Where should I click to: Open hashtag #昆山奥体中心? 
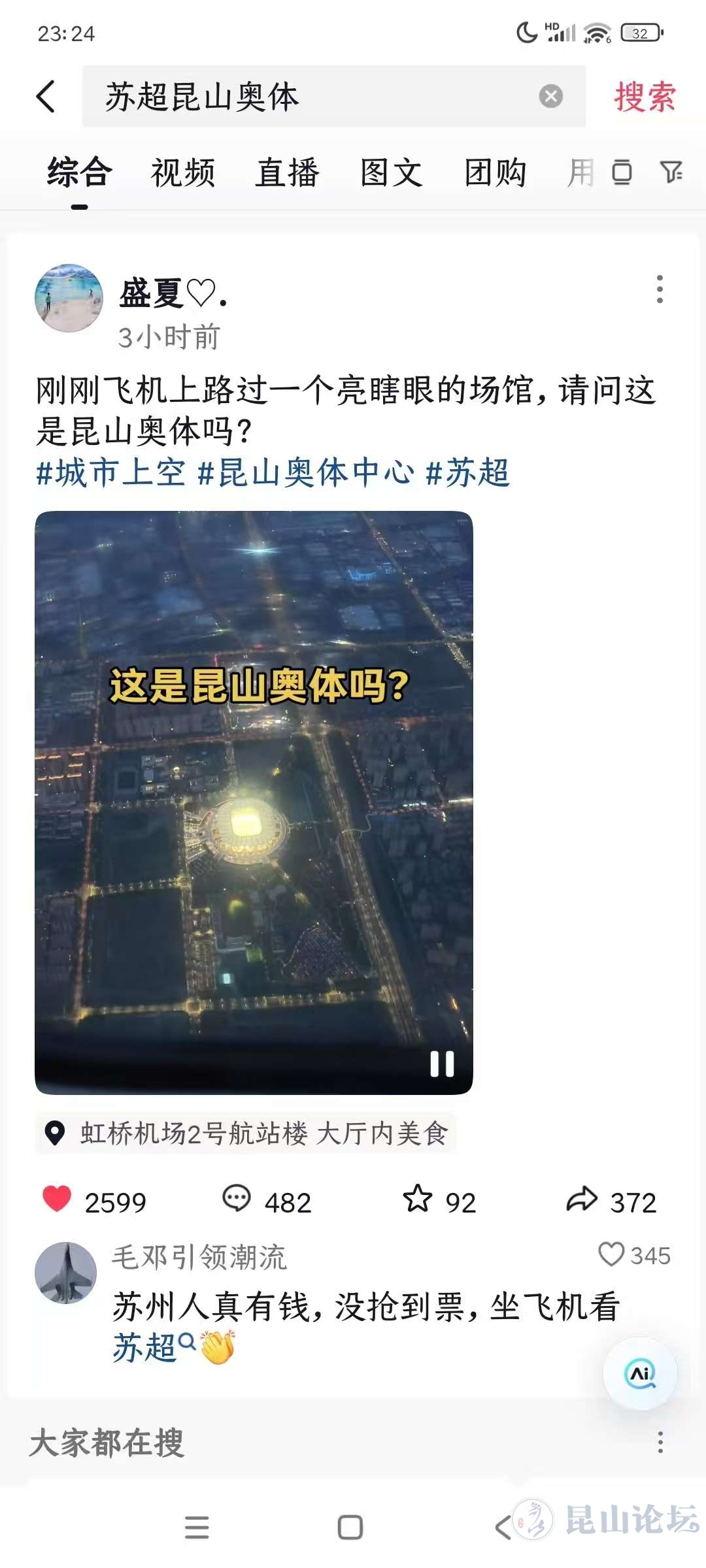click(305, 472)
